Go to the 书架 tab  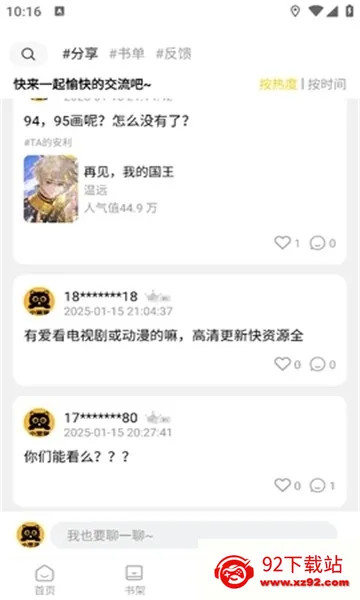pos(135,579)
